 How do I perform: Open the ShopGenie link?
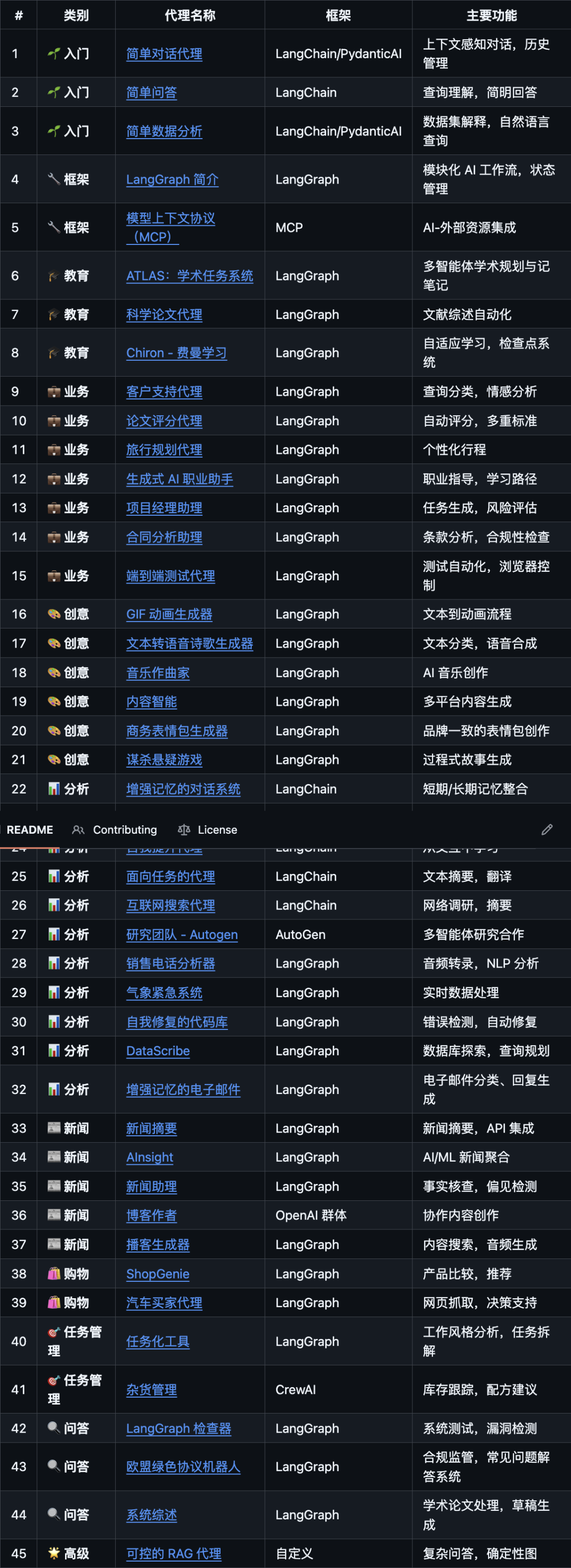click(x=158, y=1273)
